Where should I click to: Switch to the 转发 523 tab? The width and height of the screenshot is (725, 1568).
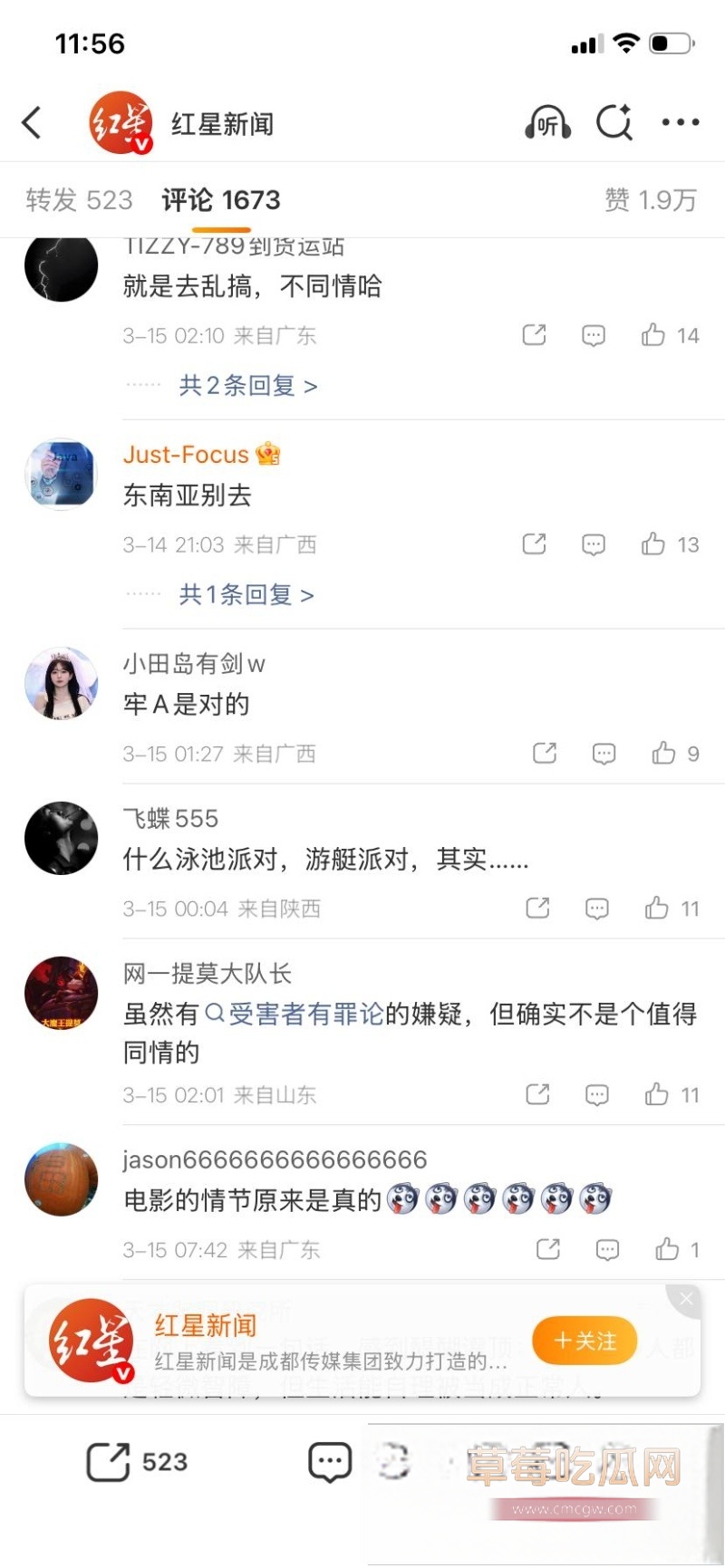(x=79, y=199)
